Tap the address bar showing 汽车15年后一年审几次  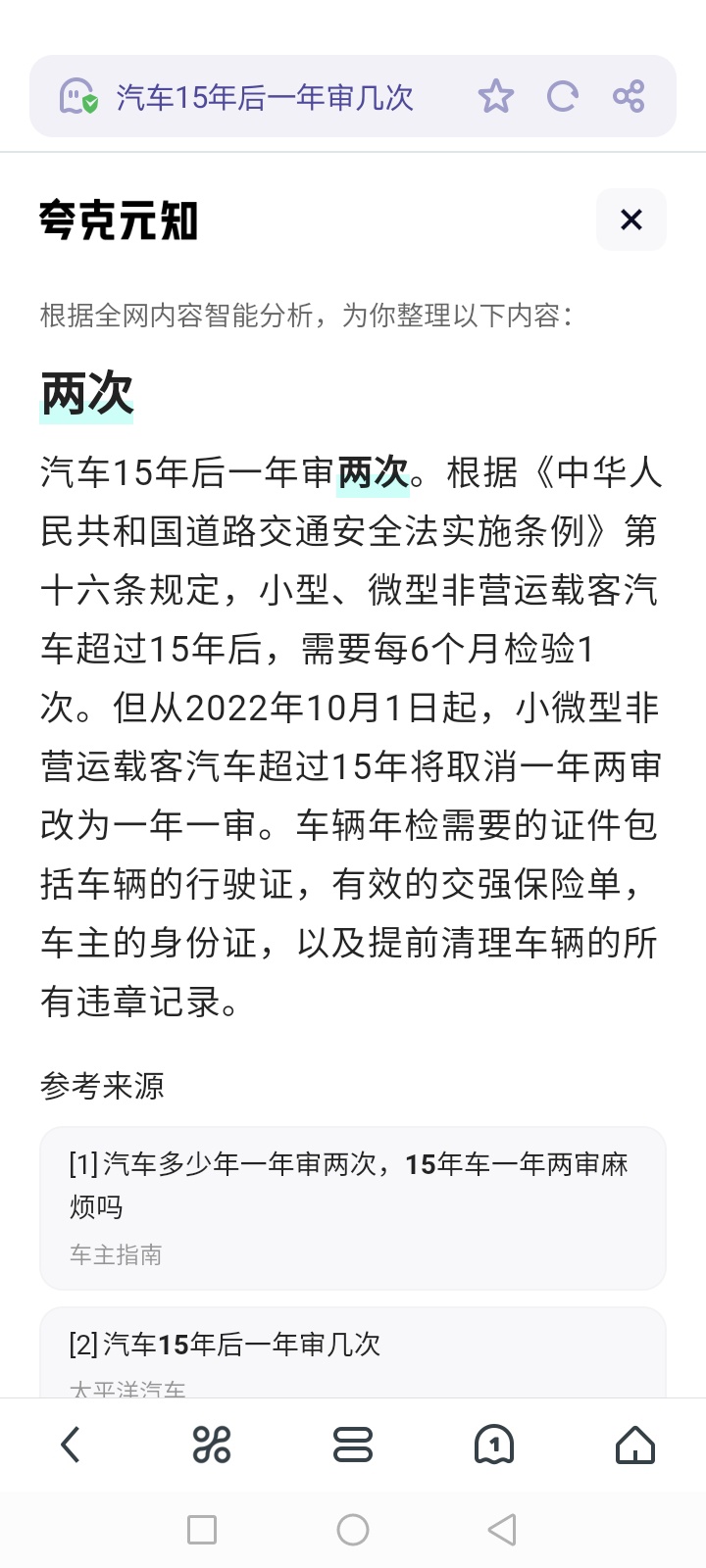tap(265, 97)
